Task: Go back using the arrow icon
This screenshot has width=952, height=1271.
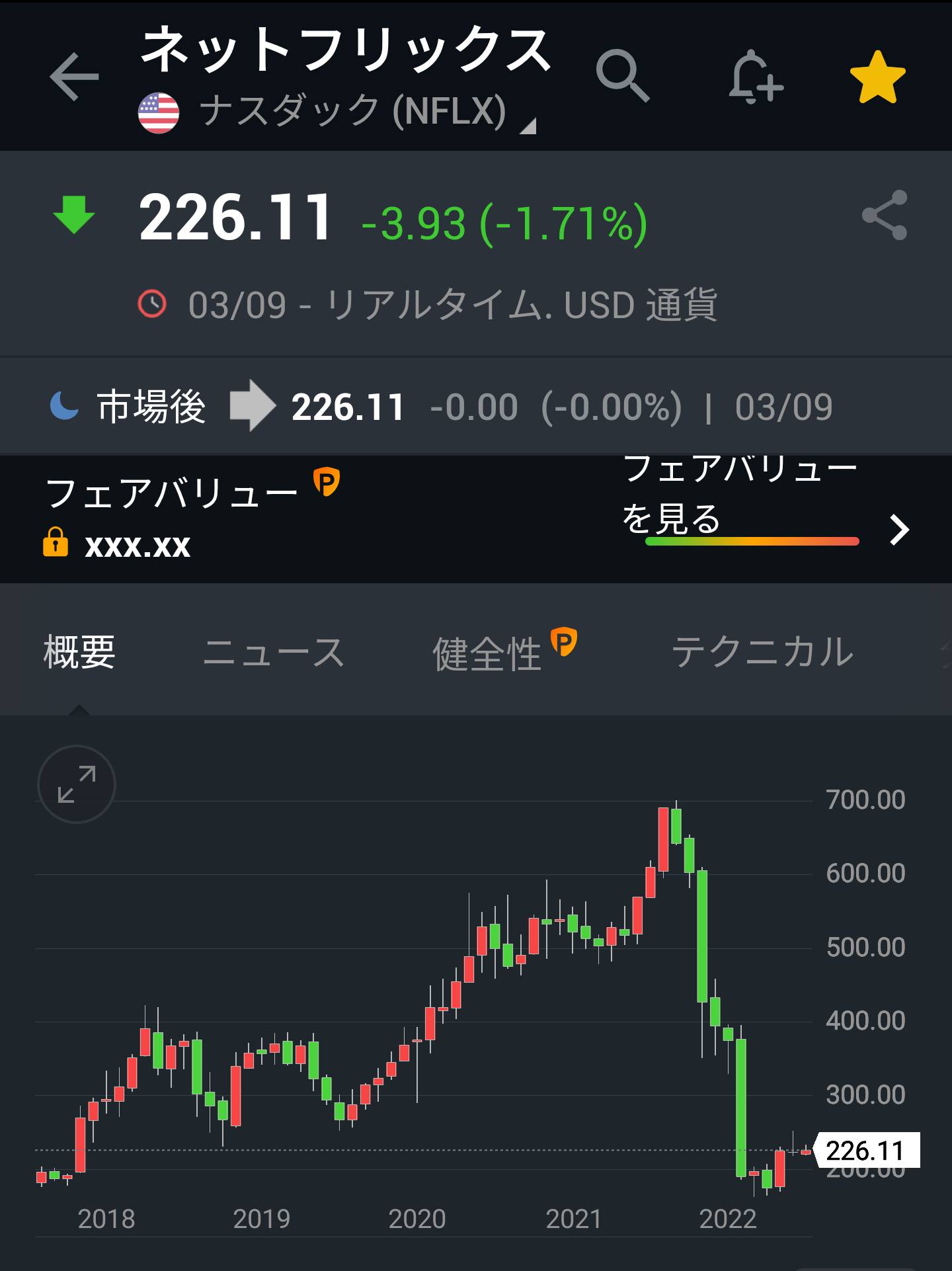Action: click(x=74, y=77)
